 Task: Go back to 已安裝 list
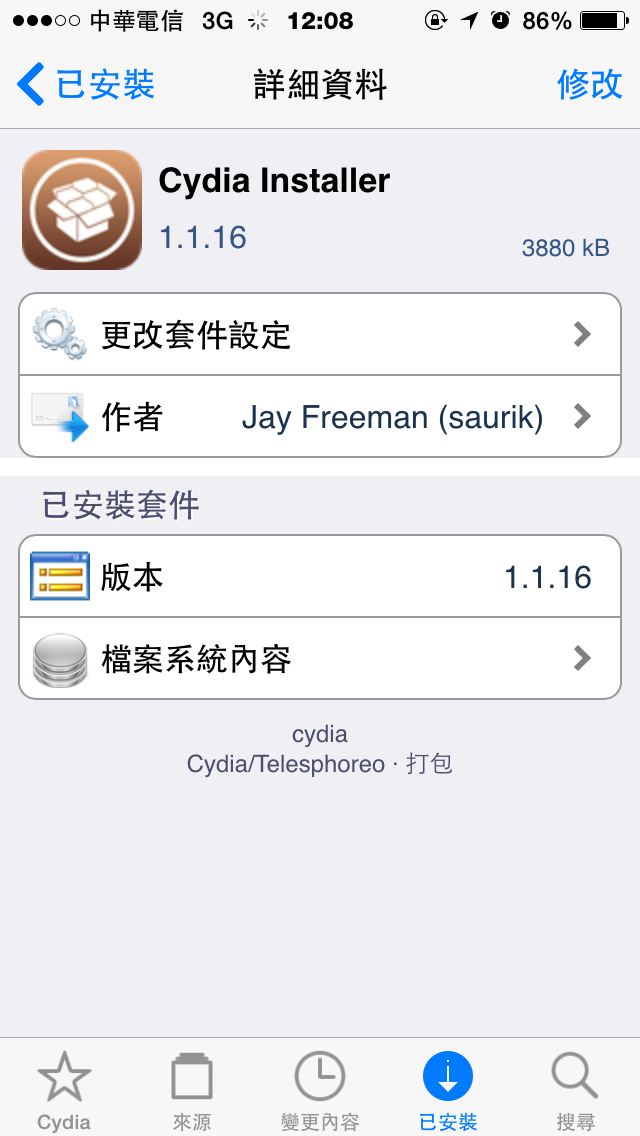coord(86,84)
